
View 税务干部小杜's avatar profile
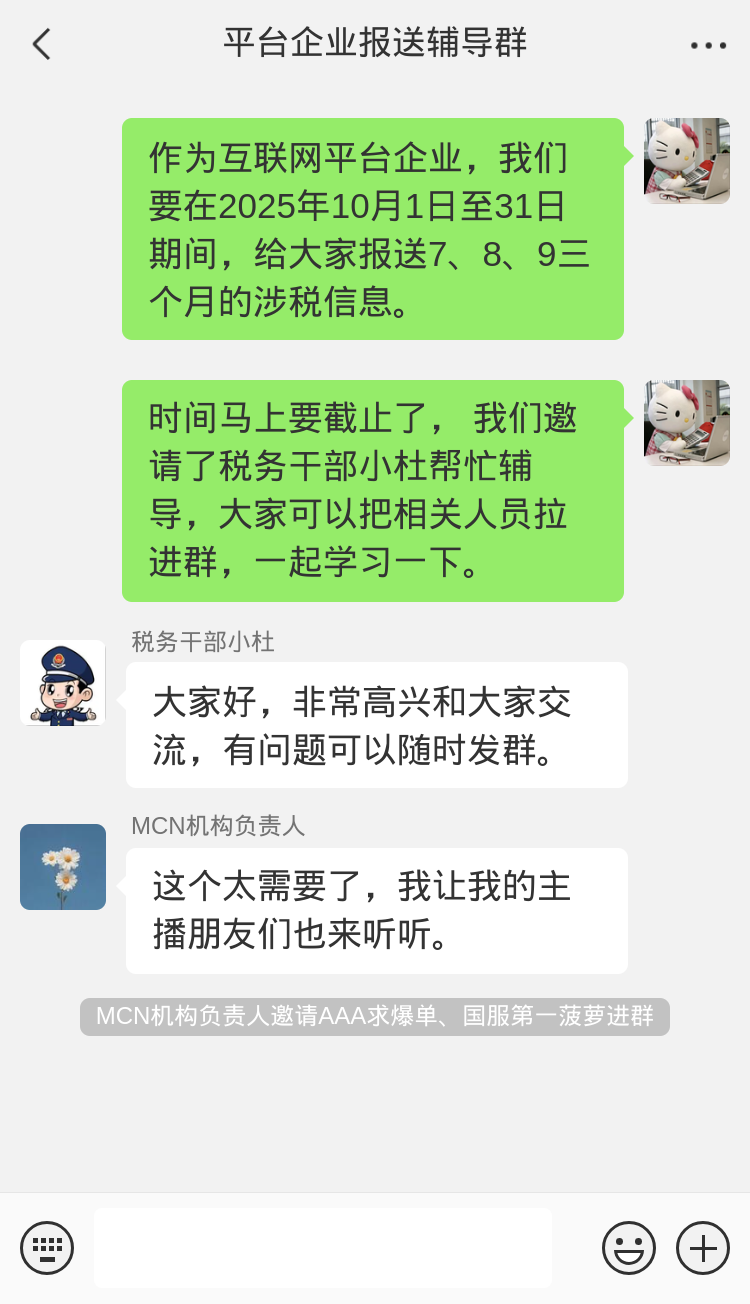point(63,683)
